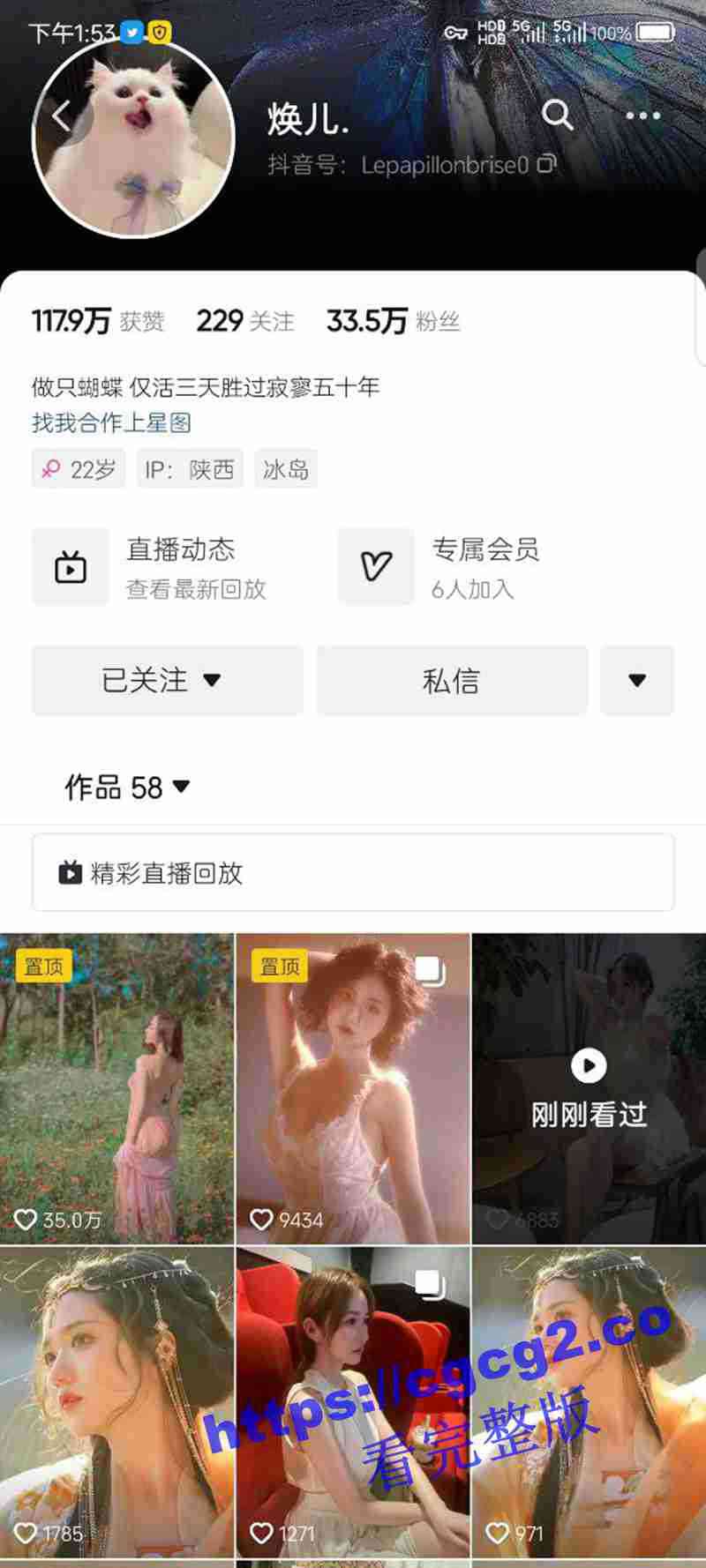
Task: Open pinned post with 9434 likes
Action: click(x=353, y=1088)
